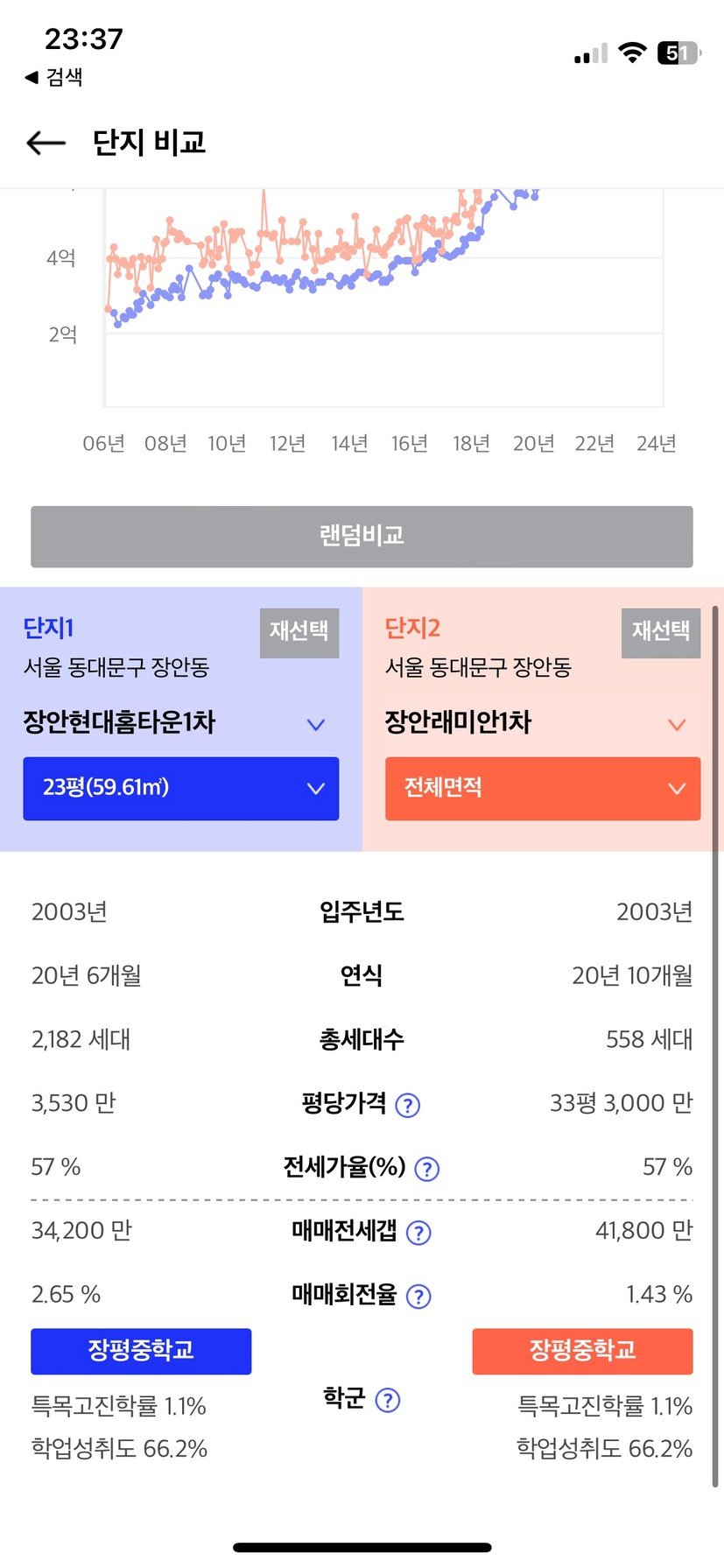Expand the 장안현대홈타운1차 complex dropdown

pyautogui.click(x=180, y=723)
